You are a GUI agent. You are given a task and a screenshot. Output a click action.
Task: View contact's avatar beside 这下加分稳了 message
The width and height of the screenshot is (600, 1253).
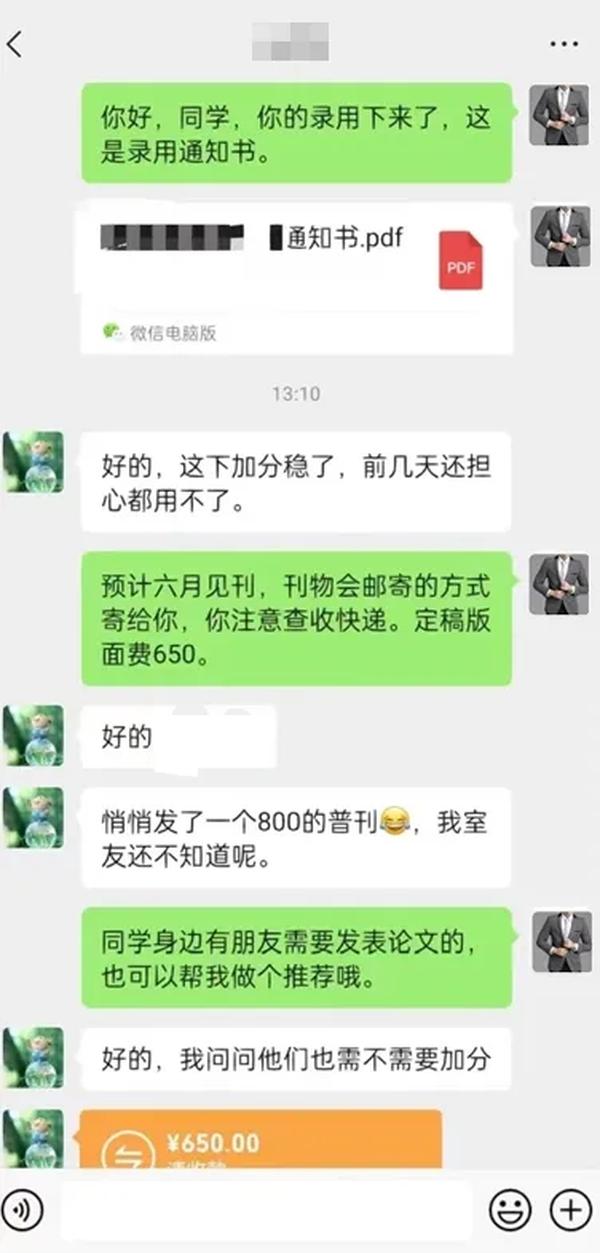(33, 462)
